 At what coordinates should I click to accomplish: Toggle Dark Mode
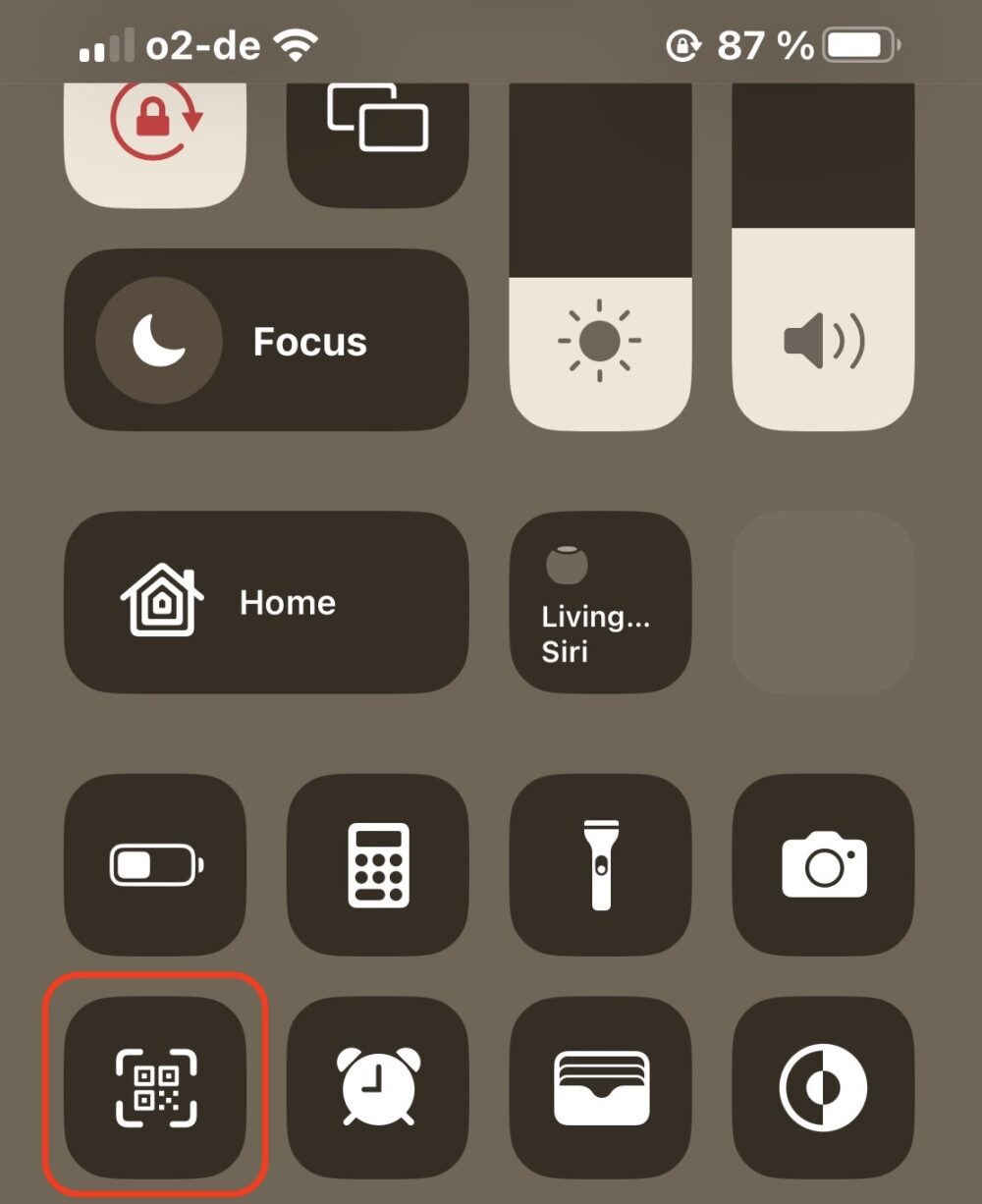823,1087
